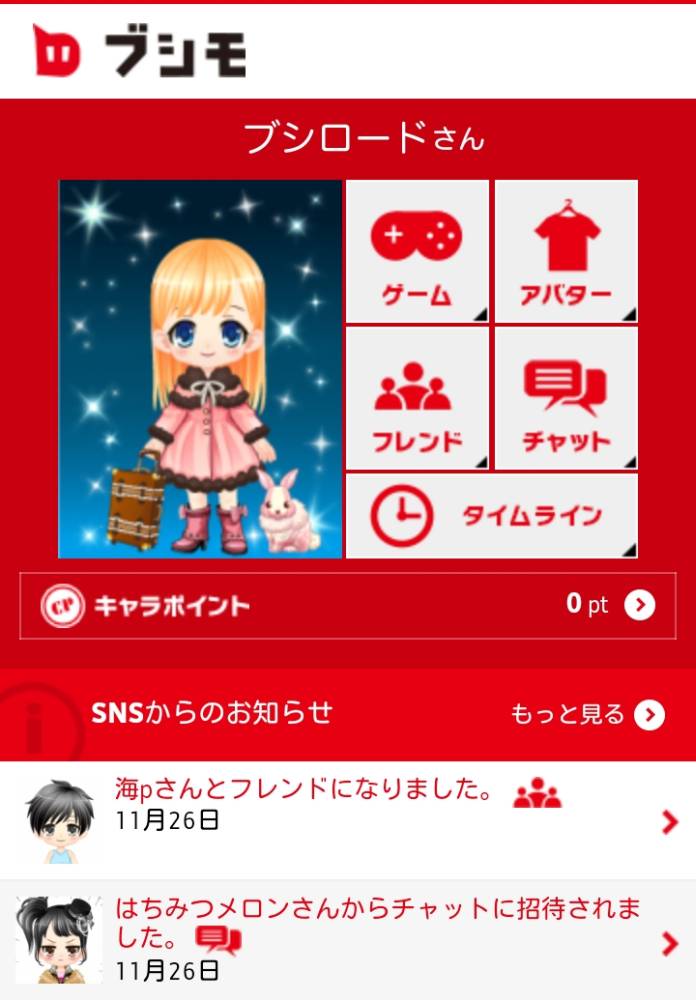This screenshot has height=1000, width=696.
Task: Tap もっと見る to see more notices
Action: (x=587, y=714)
